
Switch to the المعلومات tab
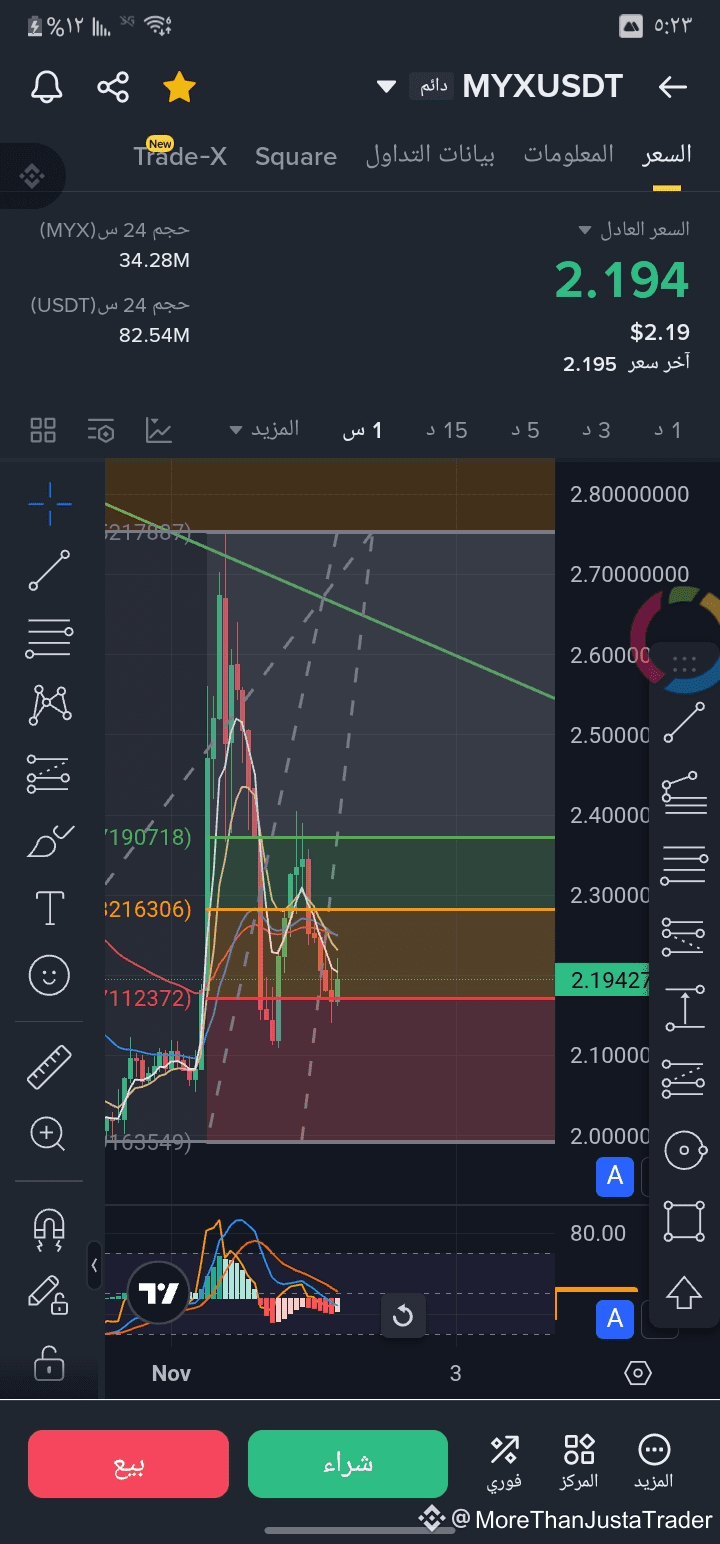569,155
